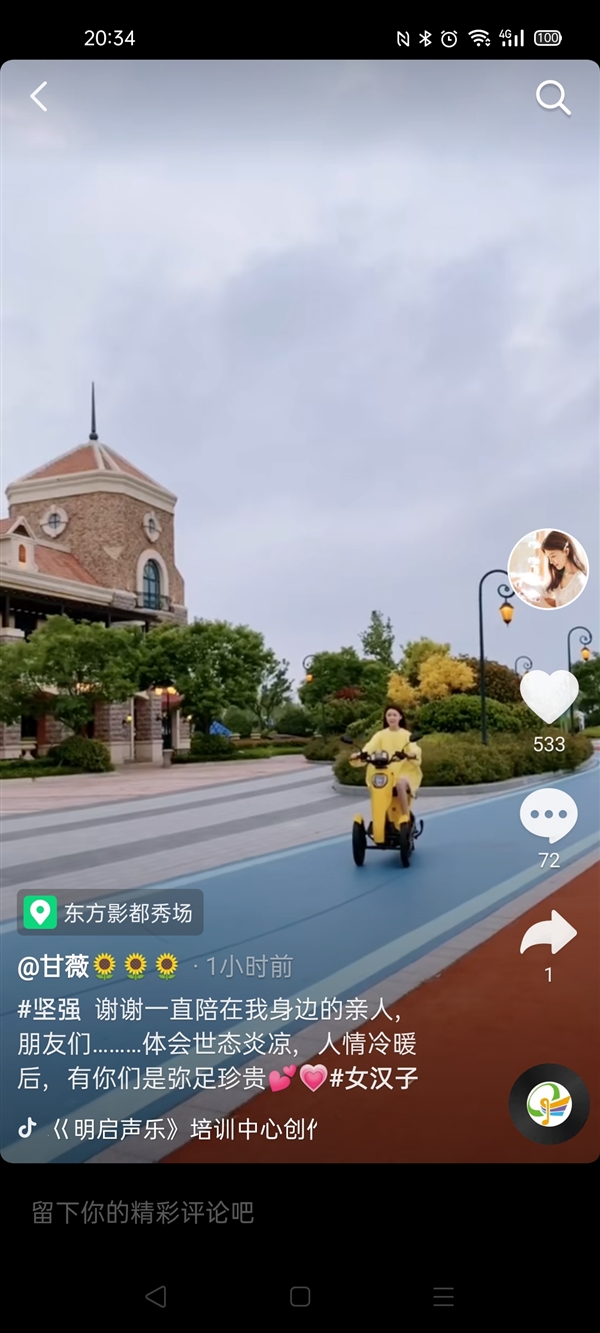The height and width of the screenshot is (1333, 600).
Task: Open the creator's profile avatar
Action: (x=548, y=569)
